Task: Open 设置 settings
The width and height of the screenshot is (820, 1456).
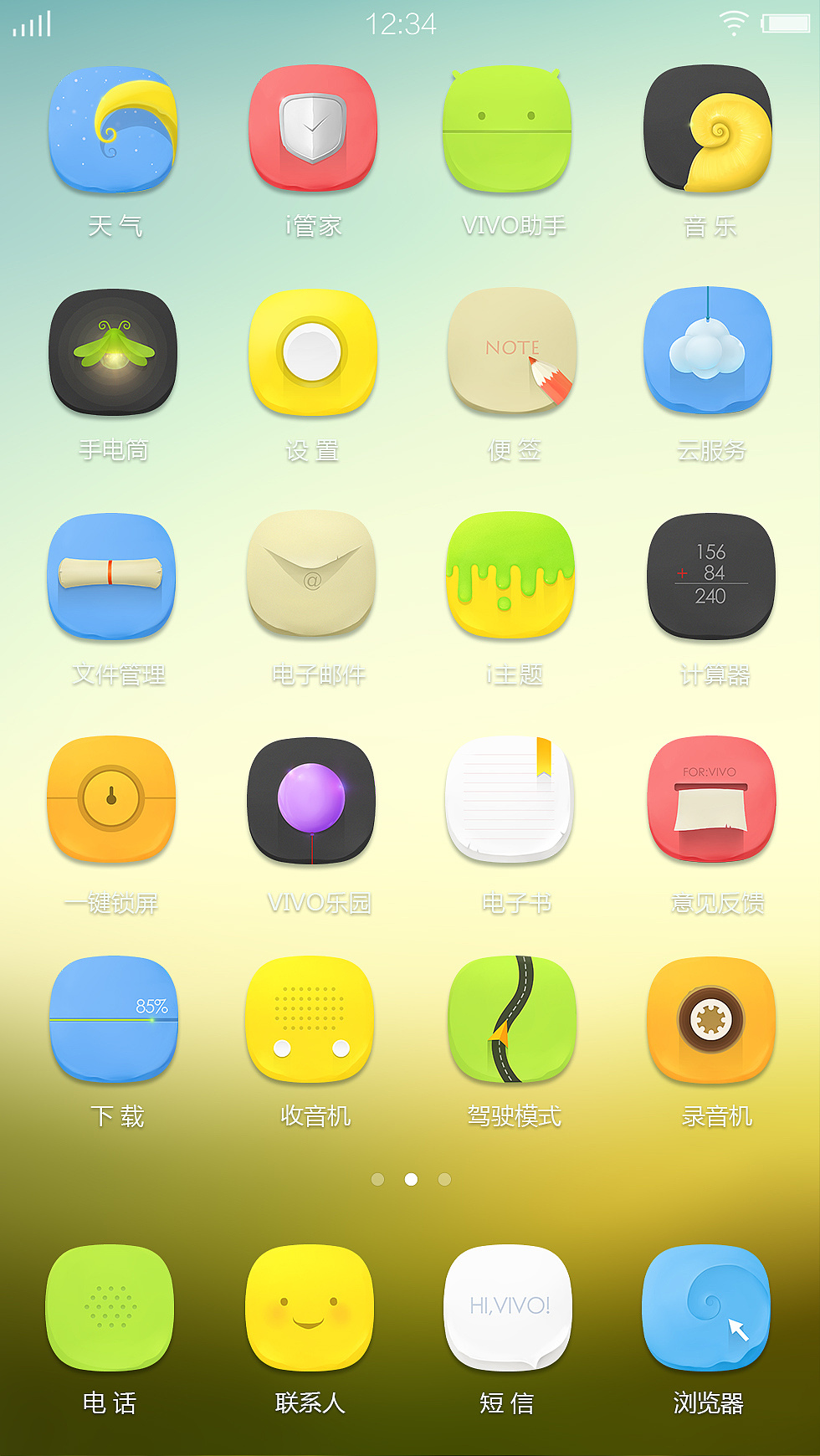Action: (313, 352)
